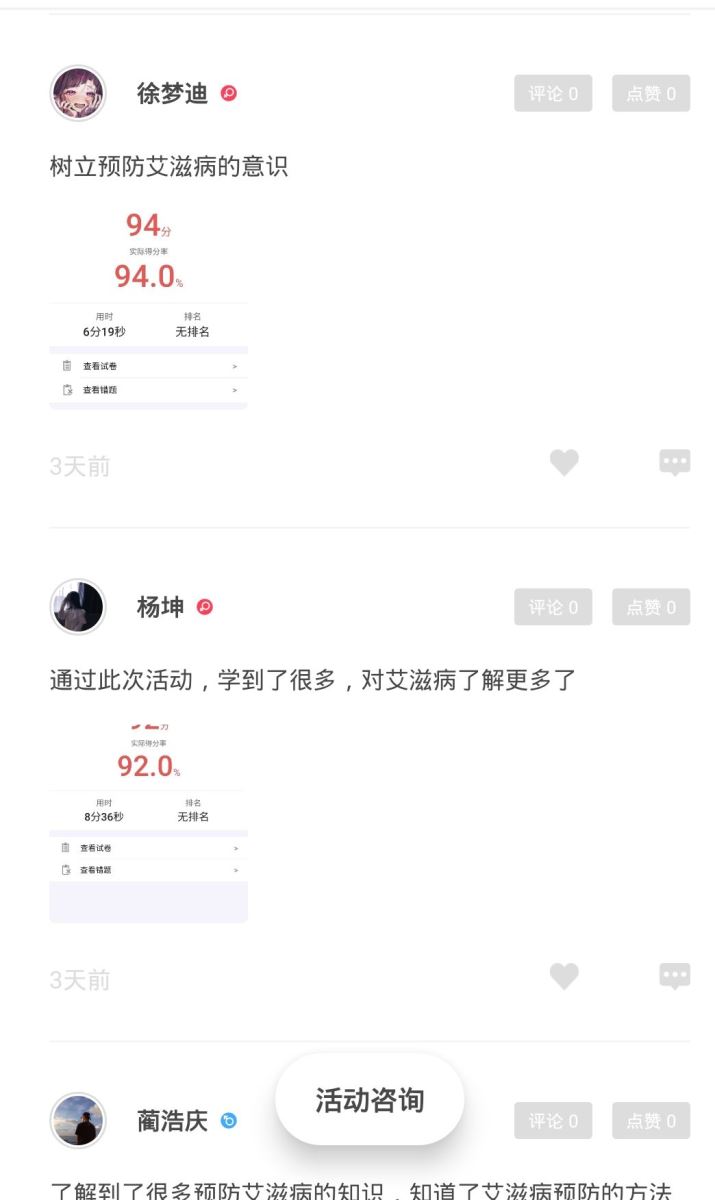The image size is (715, 1200).
Task: View 杨坤's 92.0% score screenshot
Action: pos(148,820)
